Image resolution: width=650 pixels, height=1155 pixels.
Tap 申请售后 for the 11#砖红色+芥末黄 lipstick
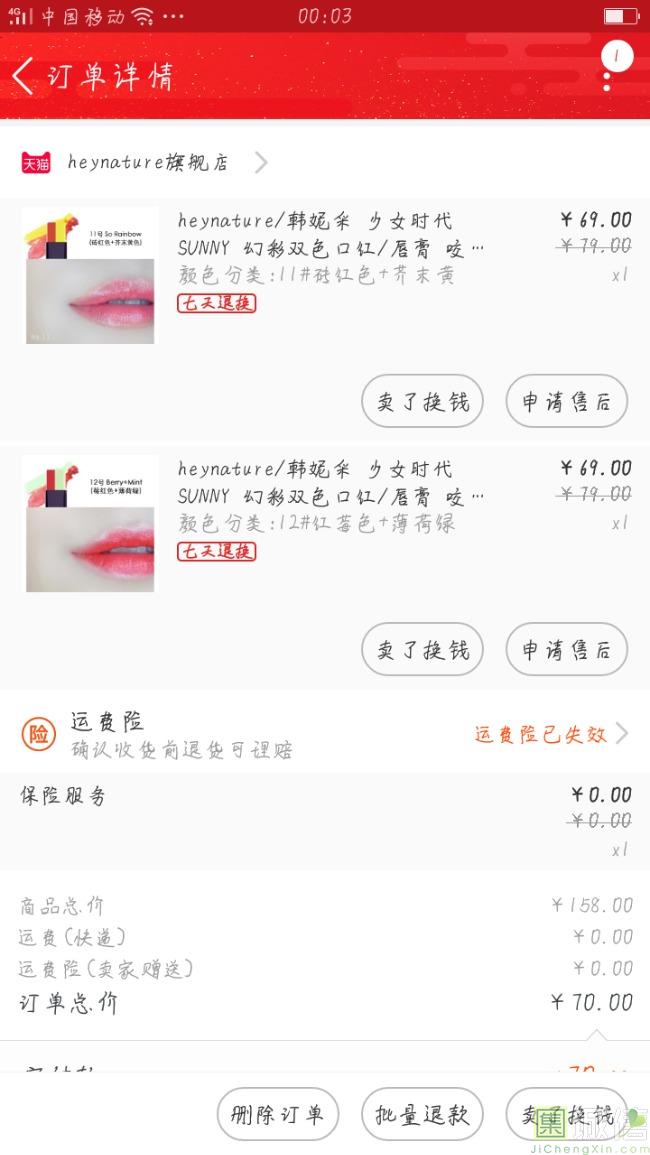point(566,402)
